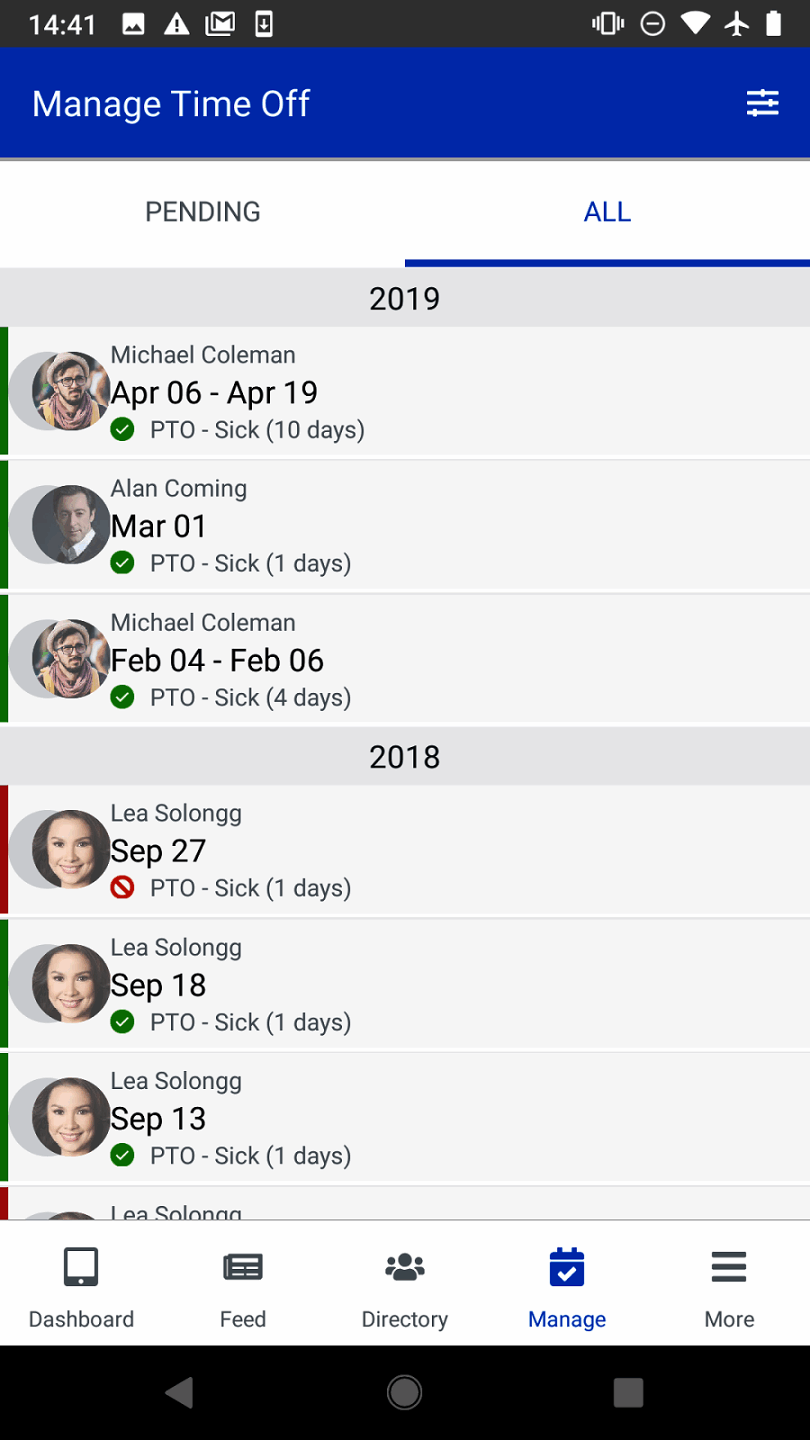Tap the red denied icon on Lea Solongg's Sep 27 request
This screenshot has width=810, height=1440.
[122, 887]
